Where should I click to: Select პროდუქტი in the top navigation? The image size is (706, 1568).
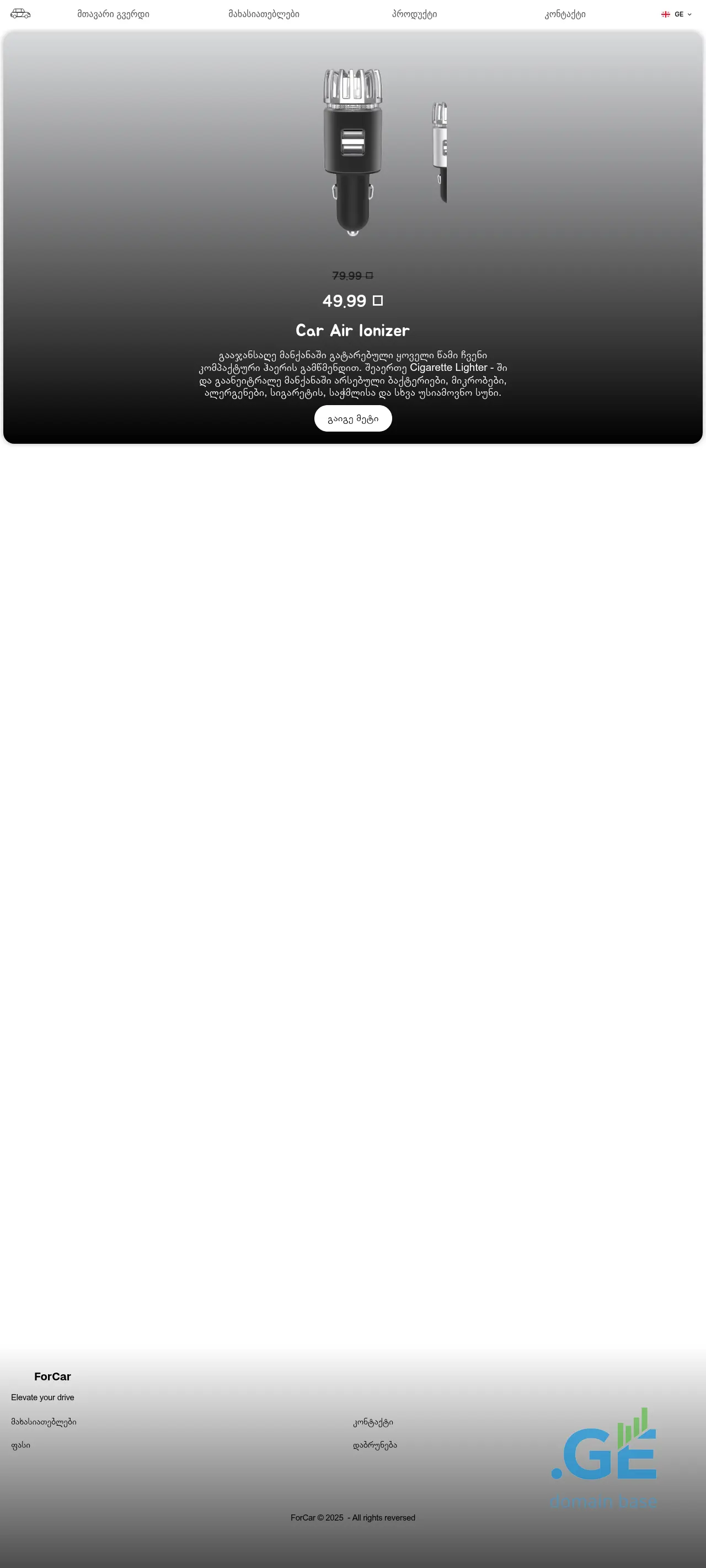[x=414, y=14]
